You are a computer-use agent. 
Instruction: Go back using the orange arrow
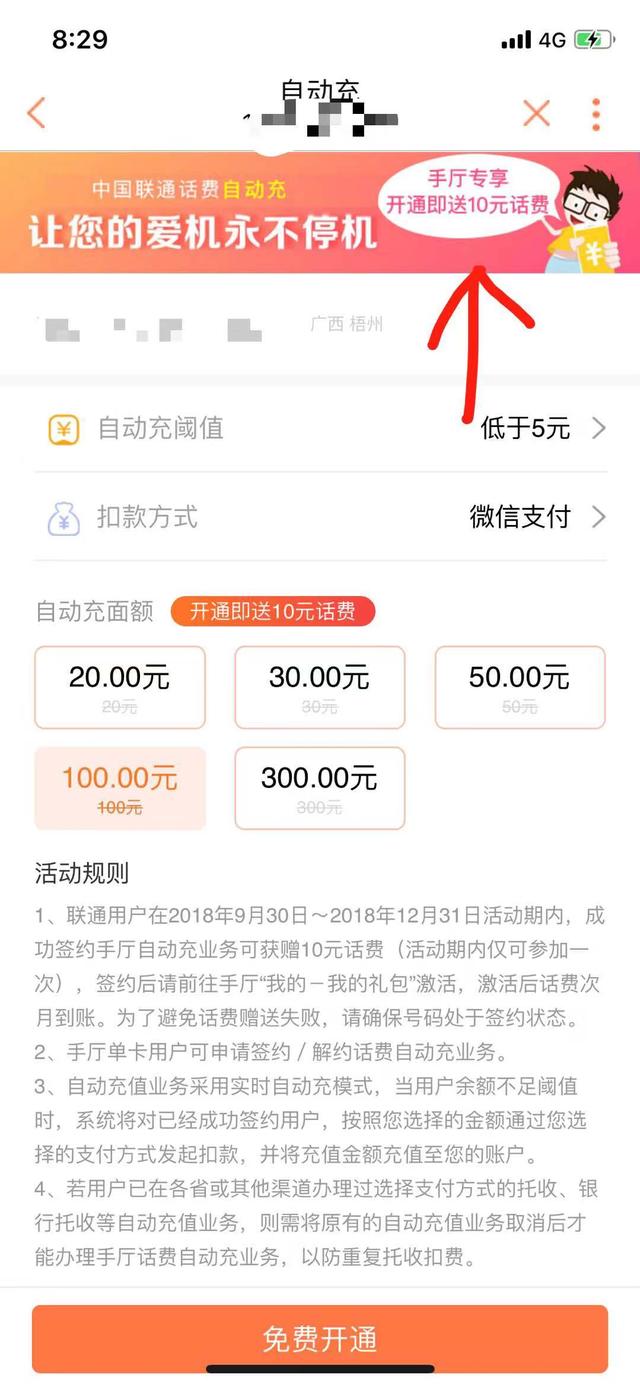(x=36, y=113)
